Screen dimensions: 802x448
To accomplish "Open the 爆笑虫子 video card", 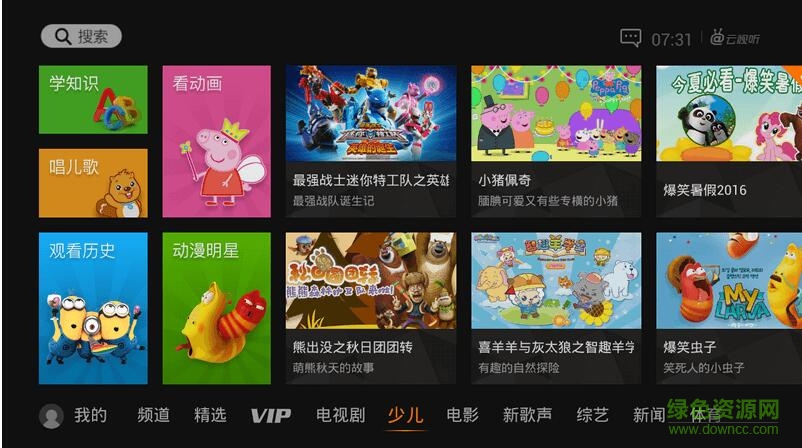I will tap(728, 308).
